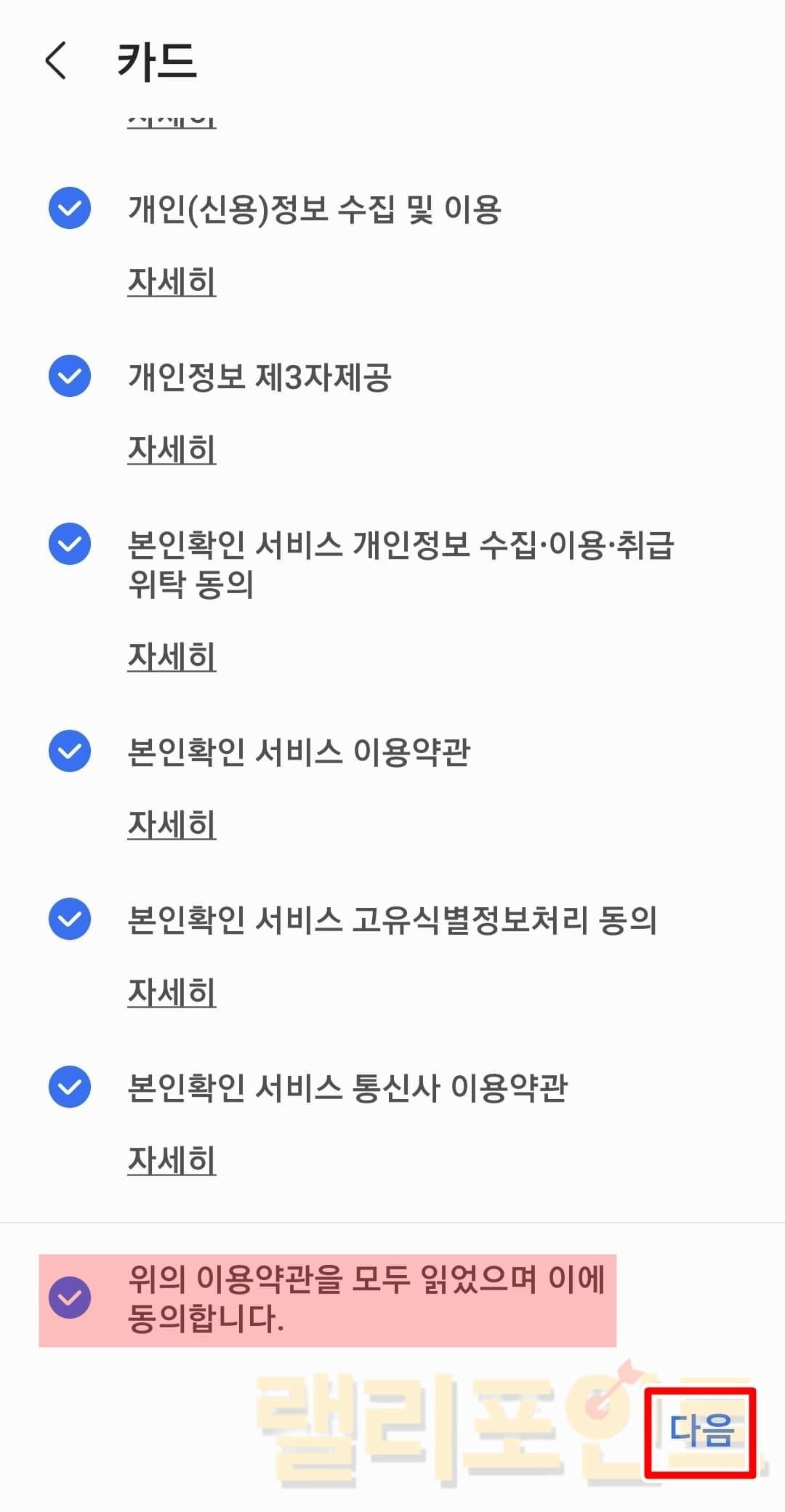Open 자세히 under 개인정보 수집·이용·취급 위탁 동의
Viewport: 785px width, 1512px height.
click(172, 656)
